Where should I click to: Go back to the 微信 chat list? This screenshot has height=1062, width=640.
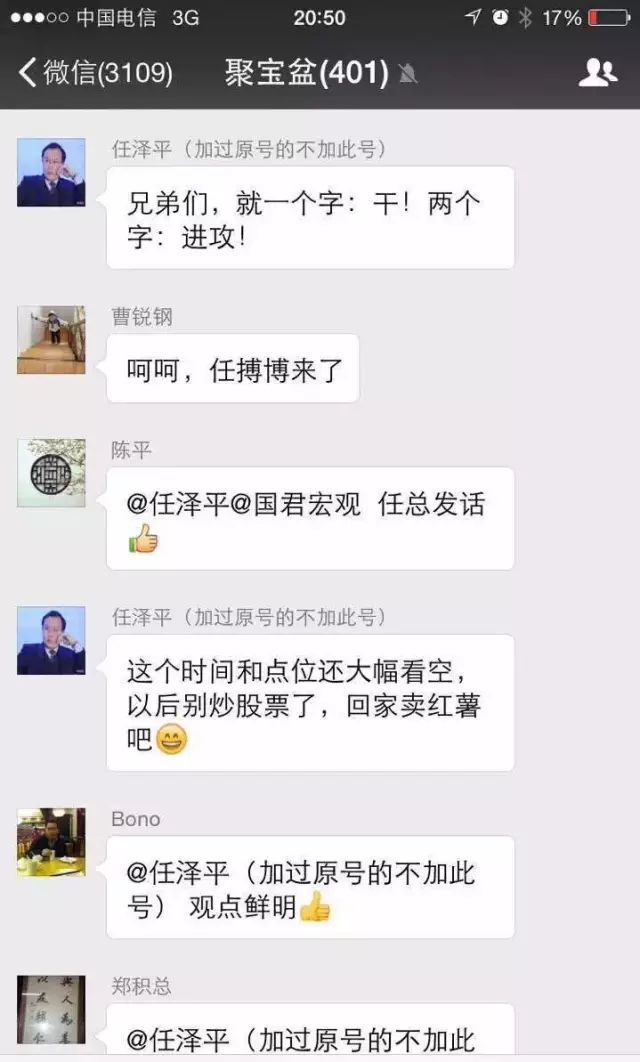(95, 72)
